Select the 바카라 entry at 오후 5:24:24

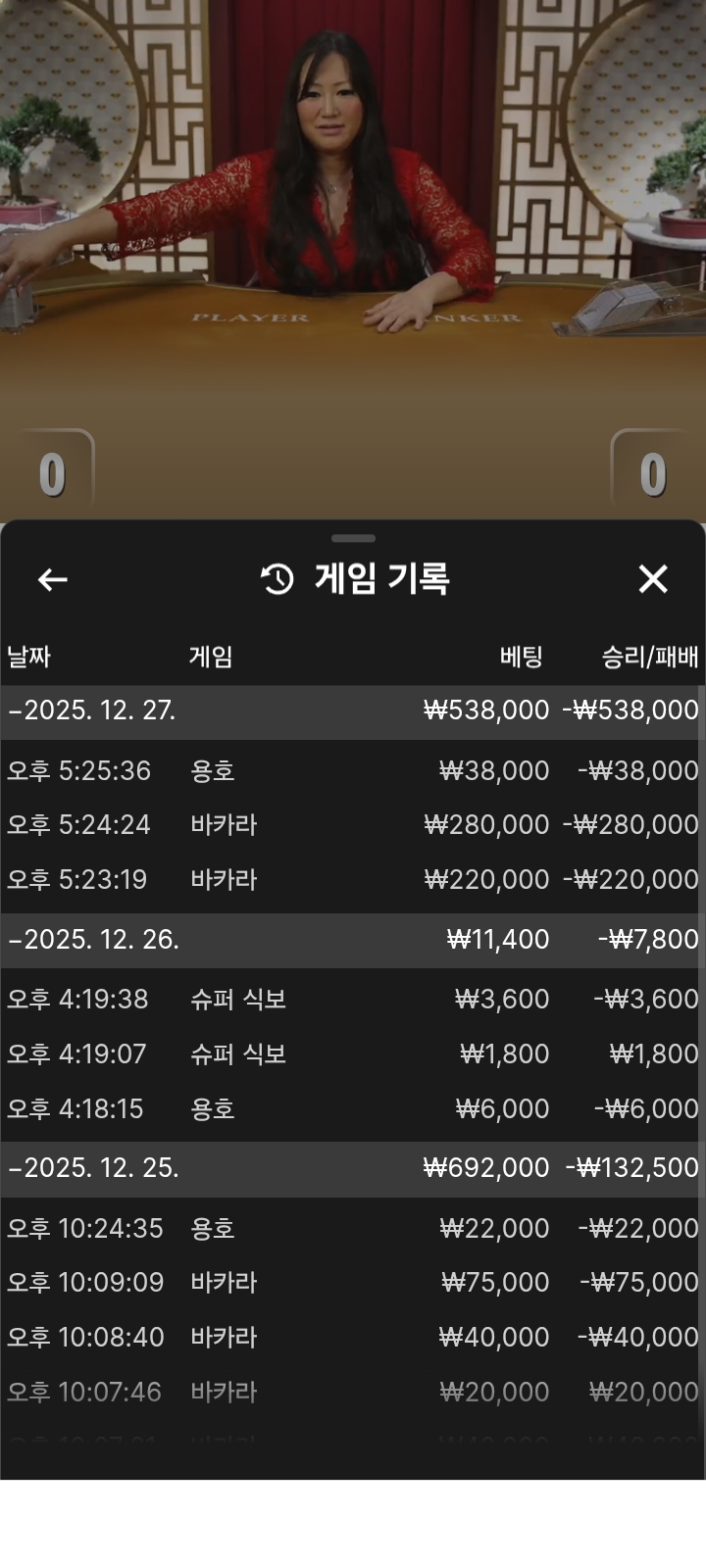point(353,824)
